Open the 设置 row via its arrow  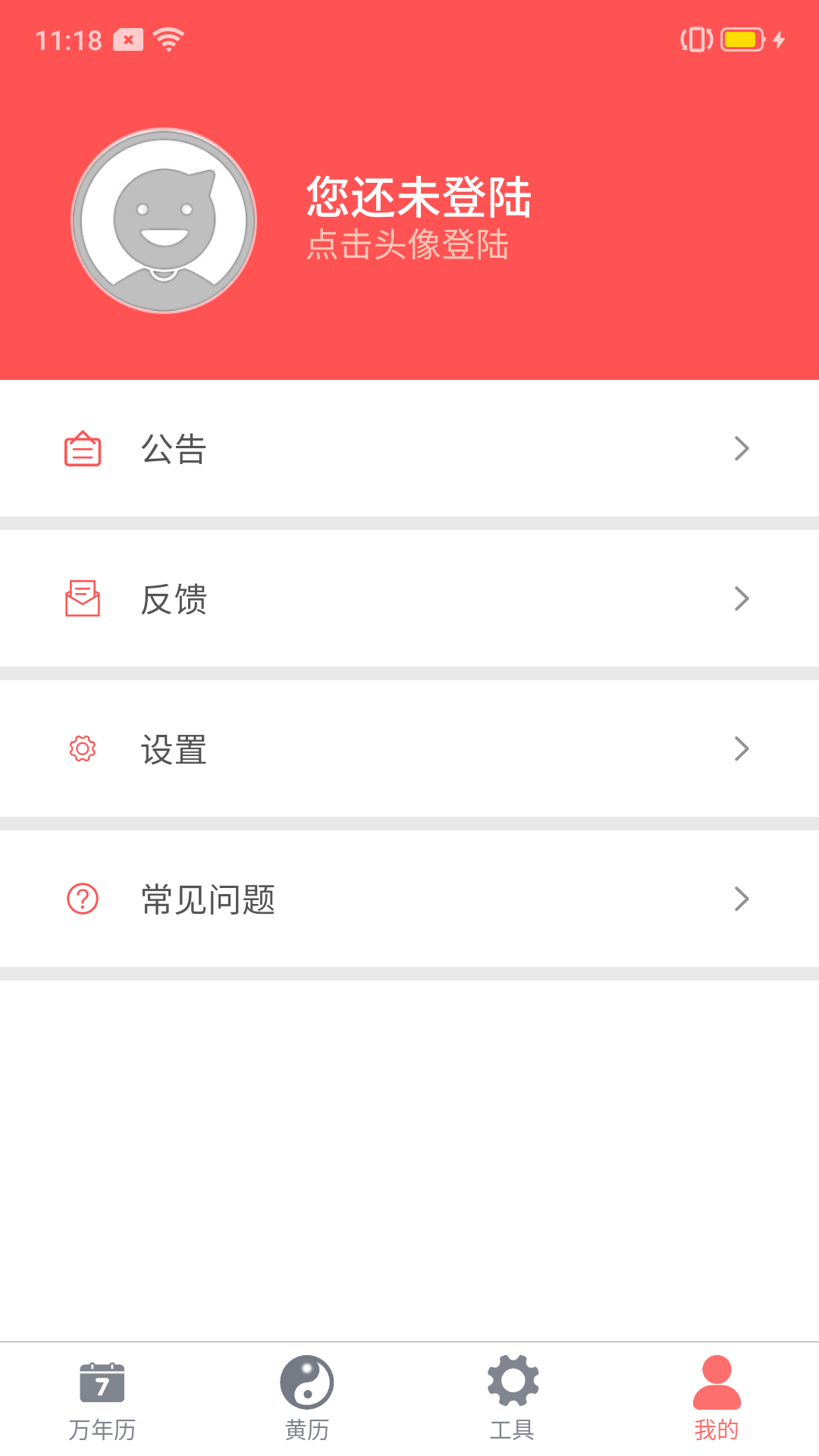(x=742, y=748)
